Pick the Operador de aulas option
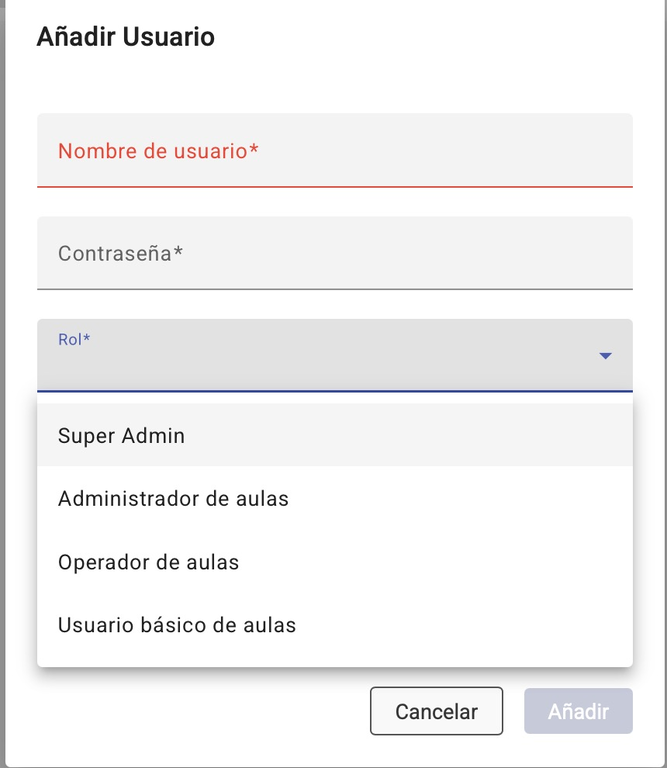 pos(334,562)
